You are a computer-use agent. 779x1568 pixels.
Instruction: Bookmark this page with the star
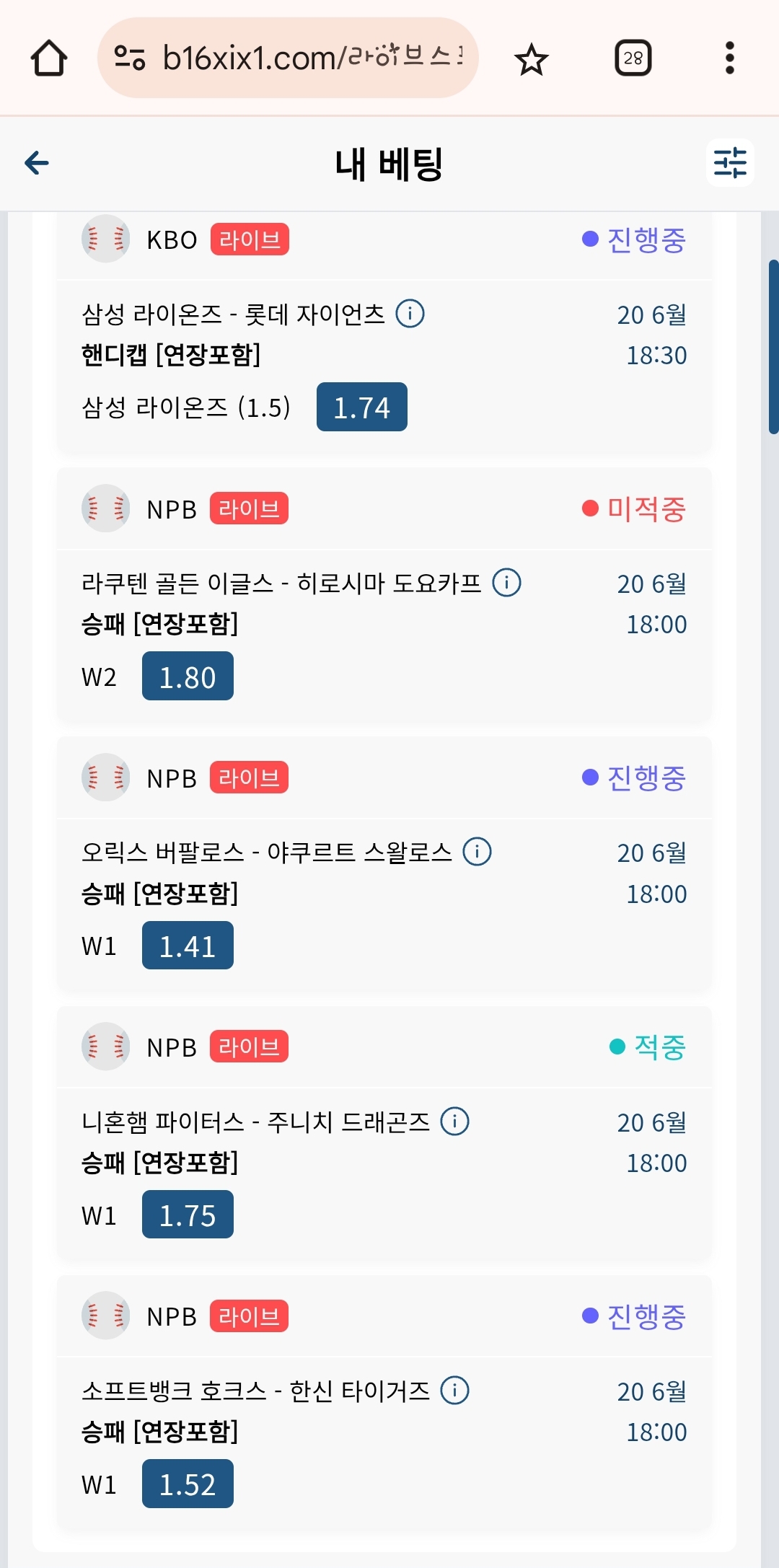coord(532,58)
